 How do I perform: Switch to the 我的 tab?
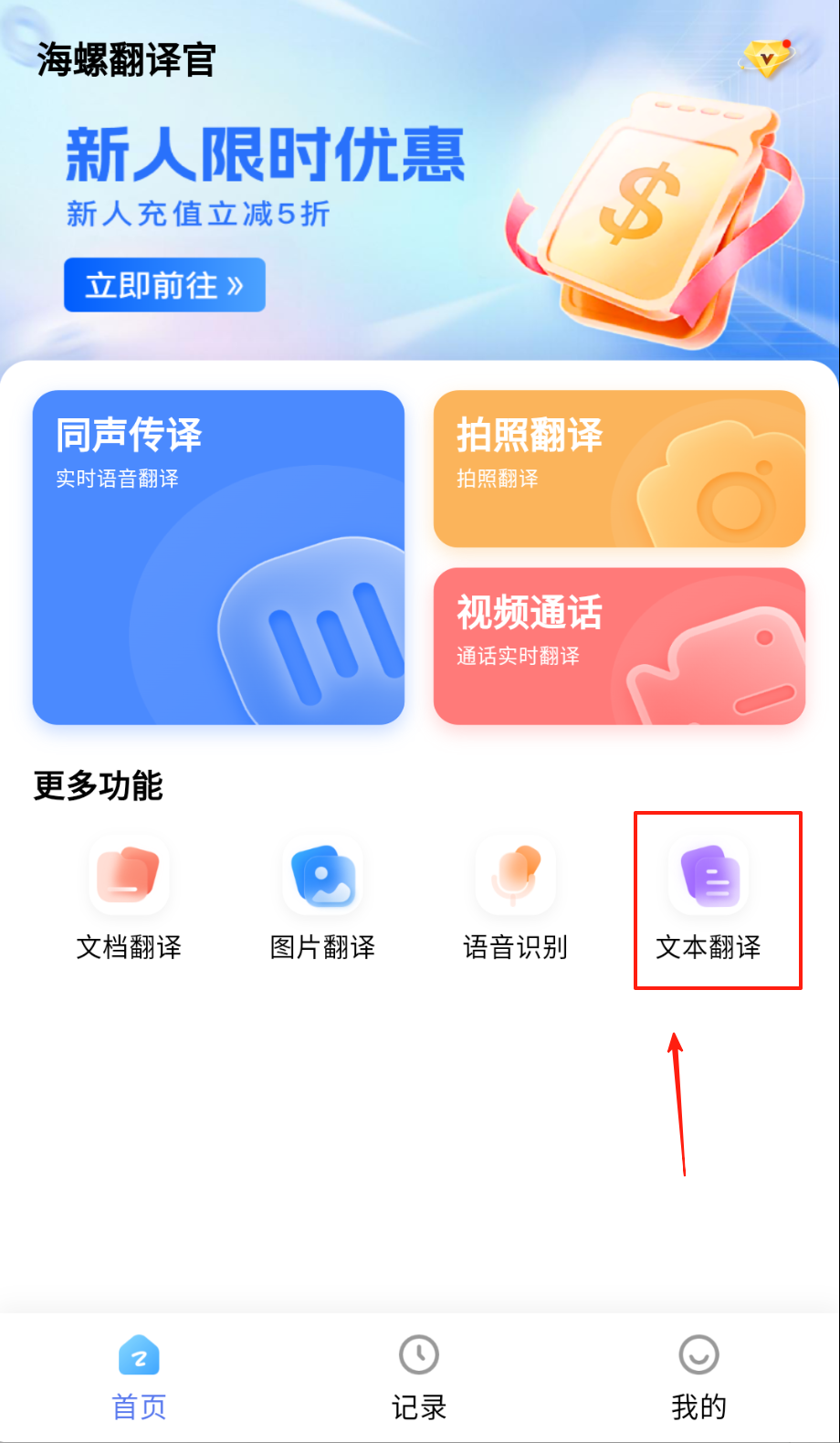(x=698, y=1378)
